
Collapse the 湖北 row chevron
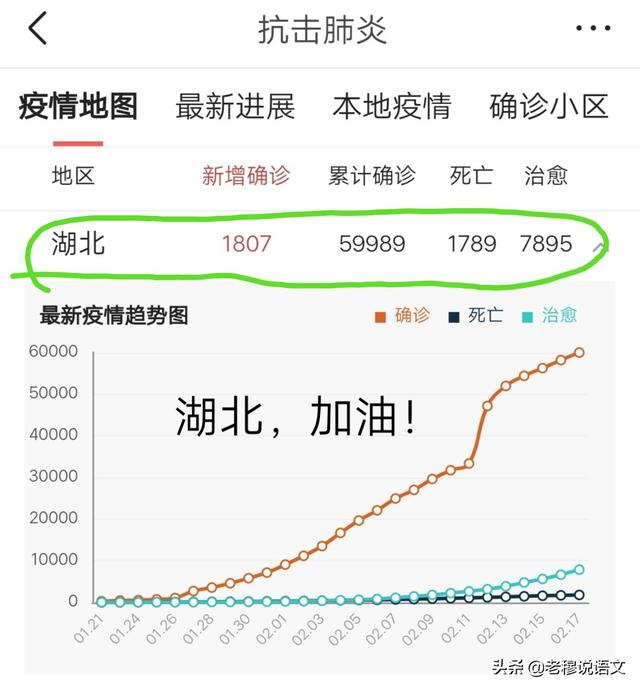(x=598, y=246)
